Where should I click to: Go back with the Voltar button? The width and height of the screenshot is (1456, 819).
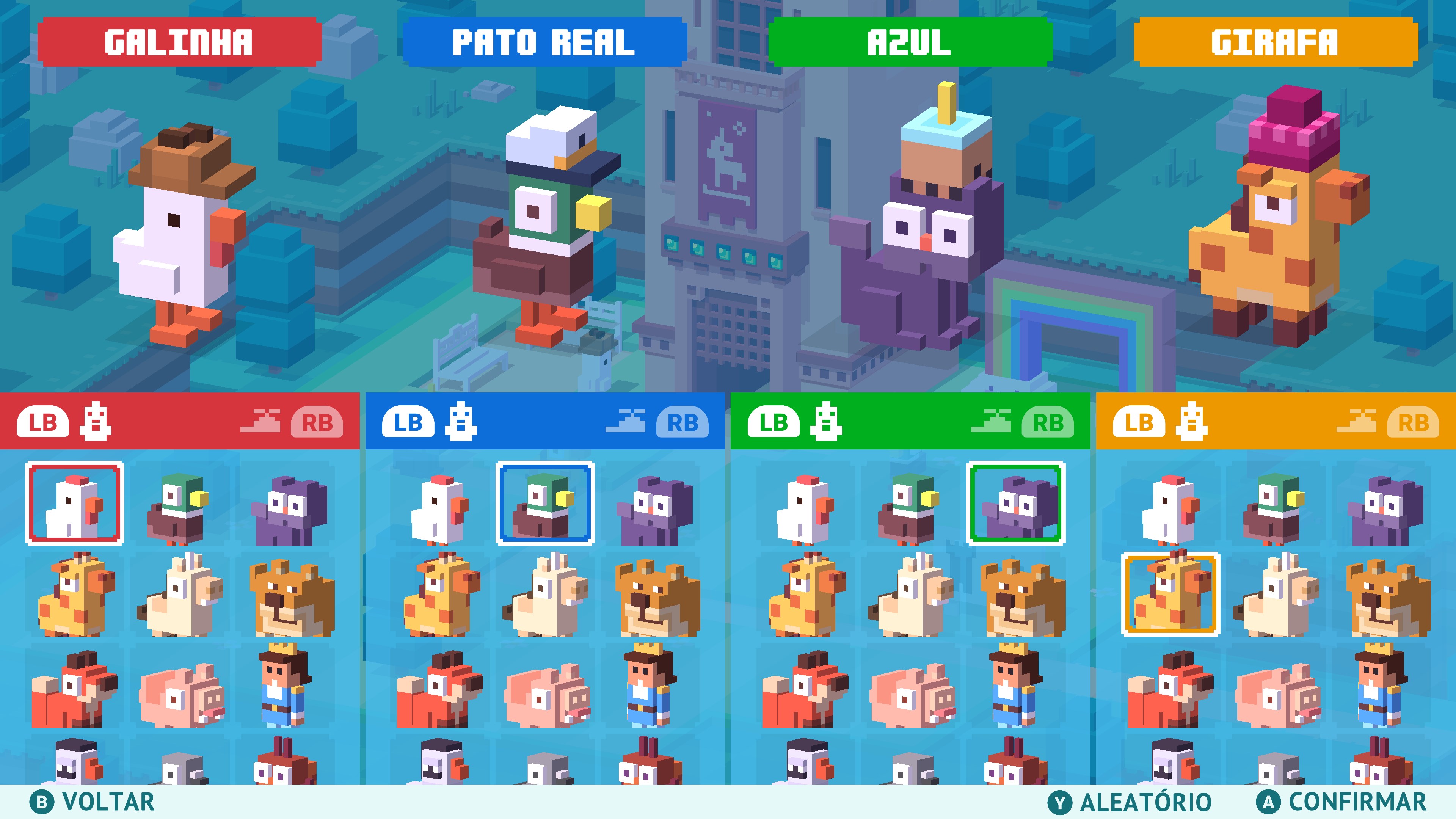point(93,802)
